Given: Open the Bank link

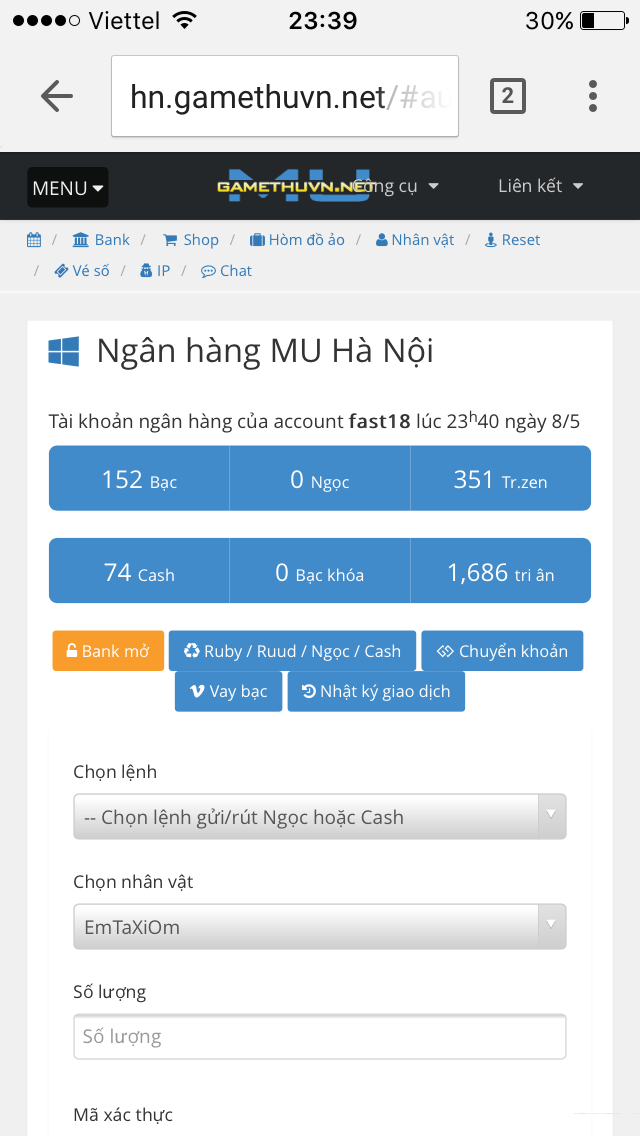Looking at the screenshot, I should pyautogui.click(x=102, y=240).
